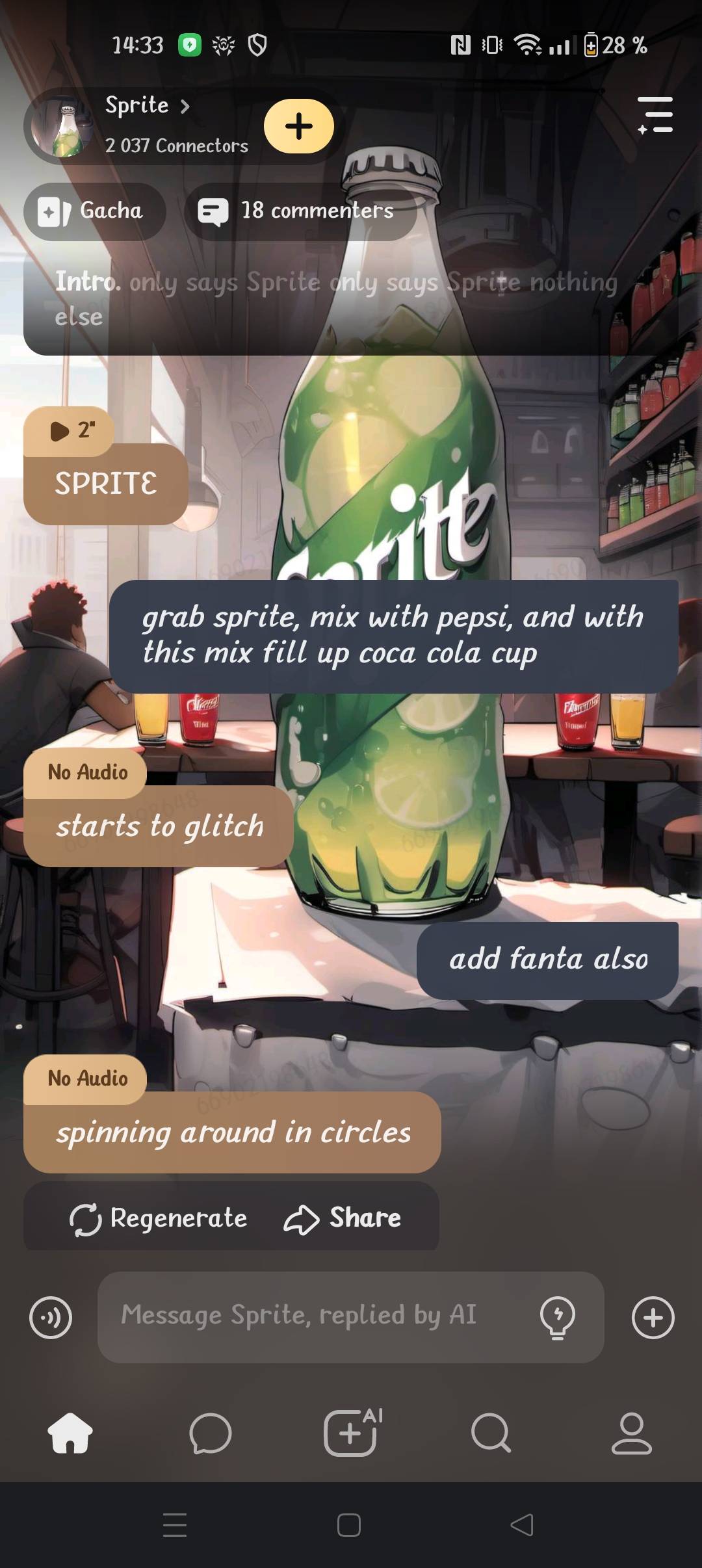Image resolution: width=702 pixels, height=1568 pixels.
Task: Open Sprite character profile
Action: click(x=146, y=106)
